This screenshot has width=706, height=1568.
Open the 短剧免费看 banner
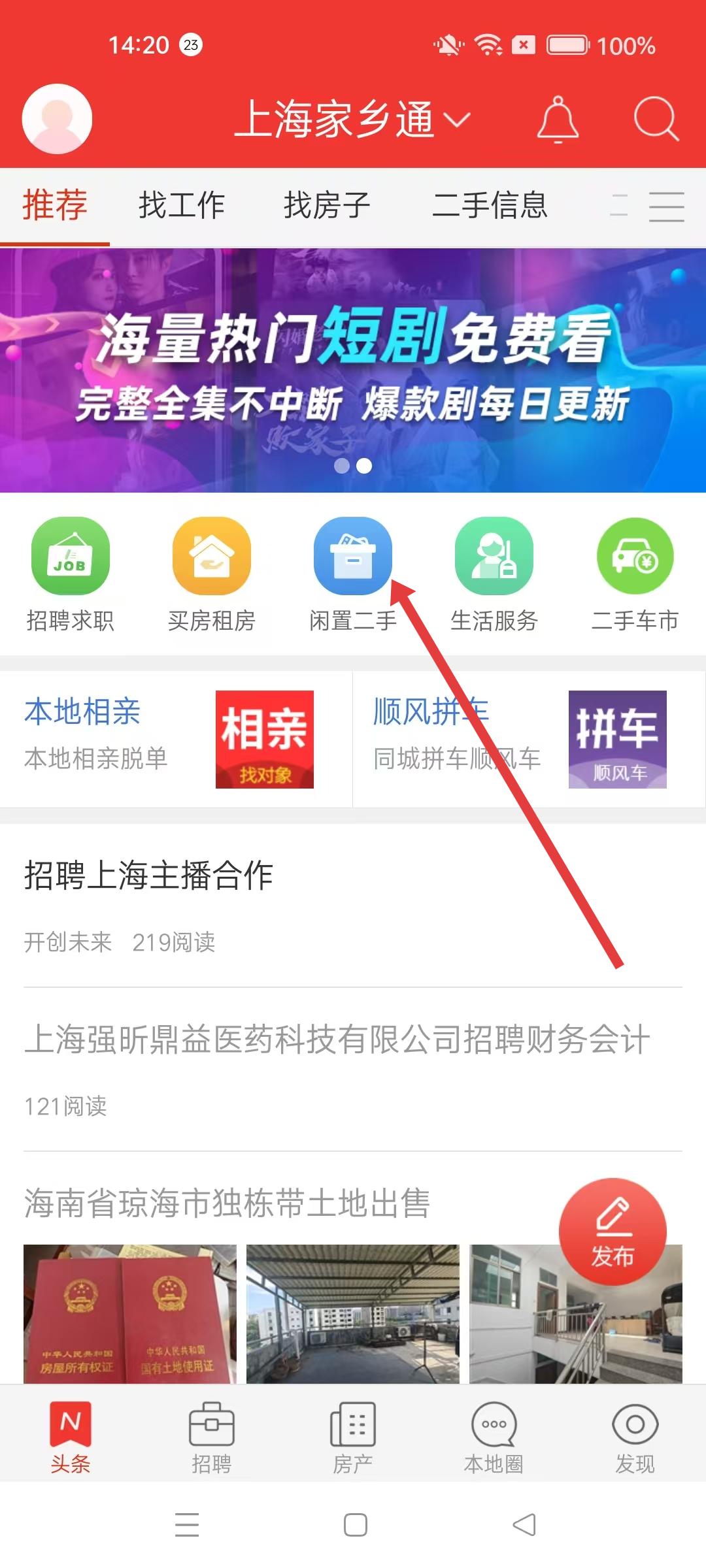click(x=353, y=370)
